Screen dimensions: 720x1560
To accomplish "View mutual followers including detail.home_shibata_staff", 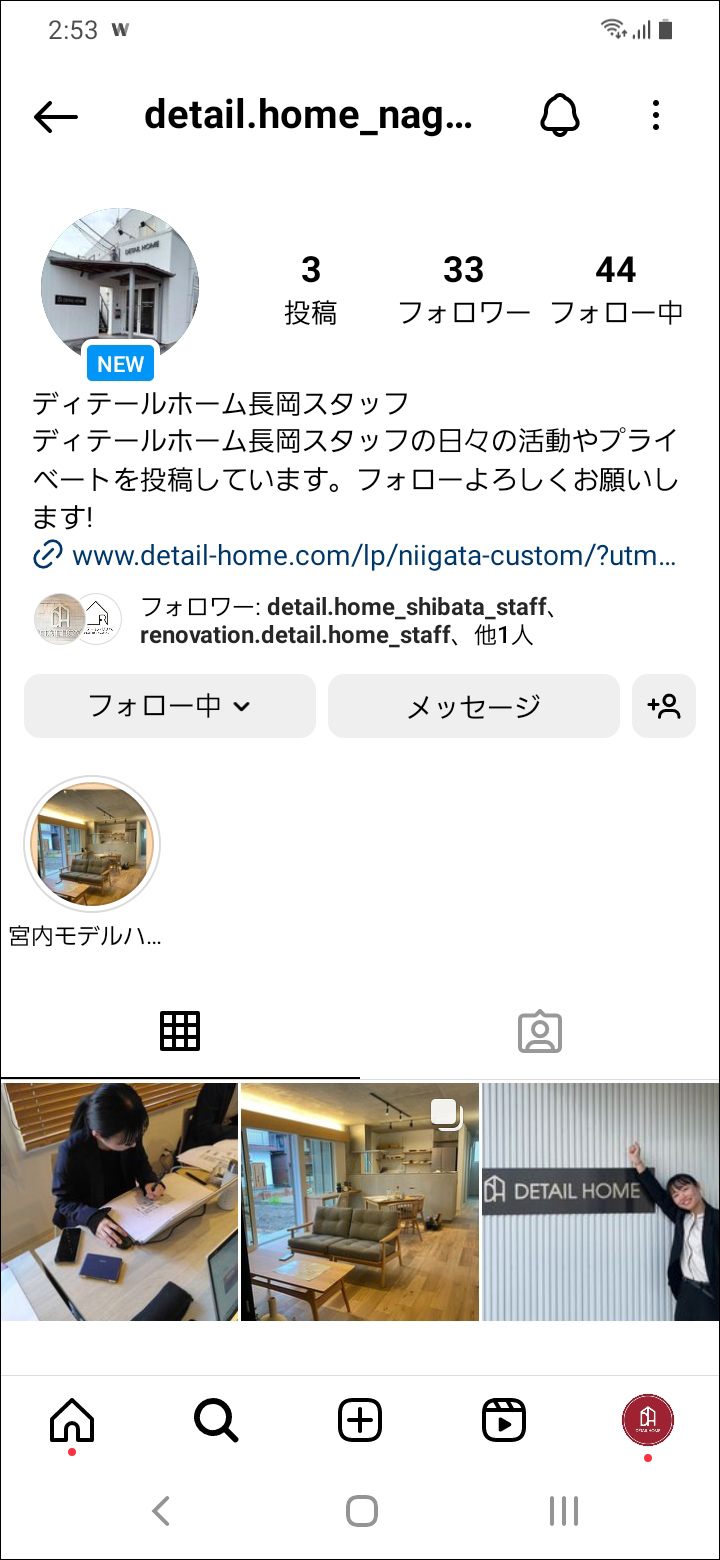I will point(340,620).
